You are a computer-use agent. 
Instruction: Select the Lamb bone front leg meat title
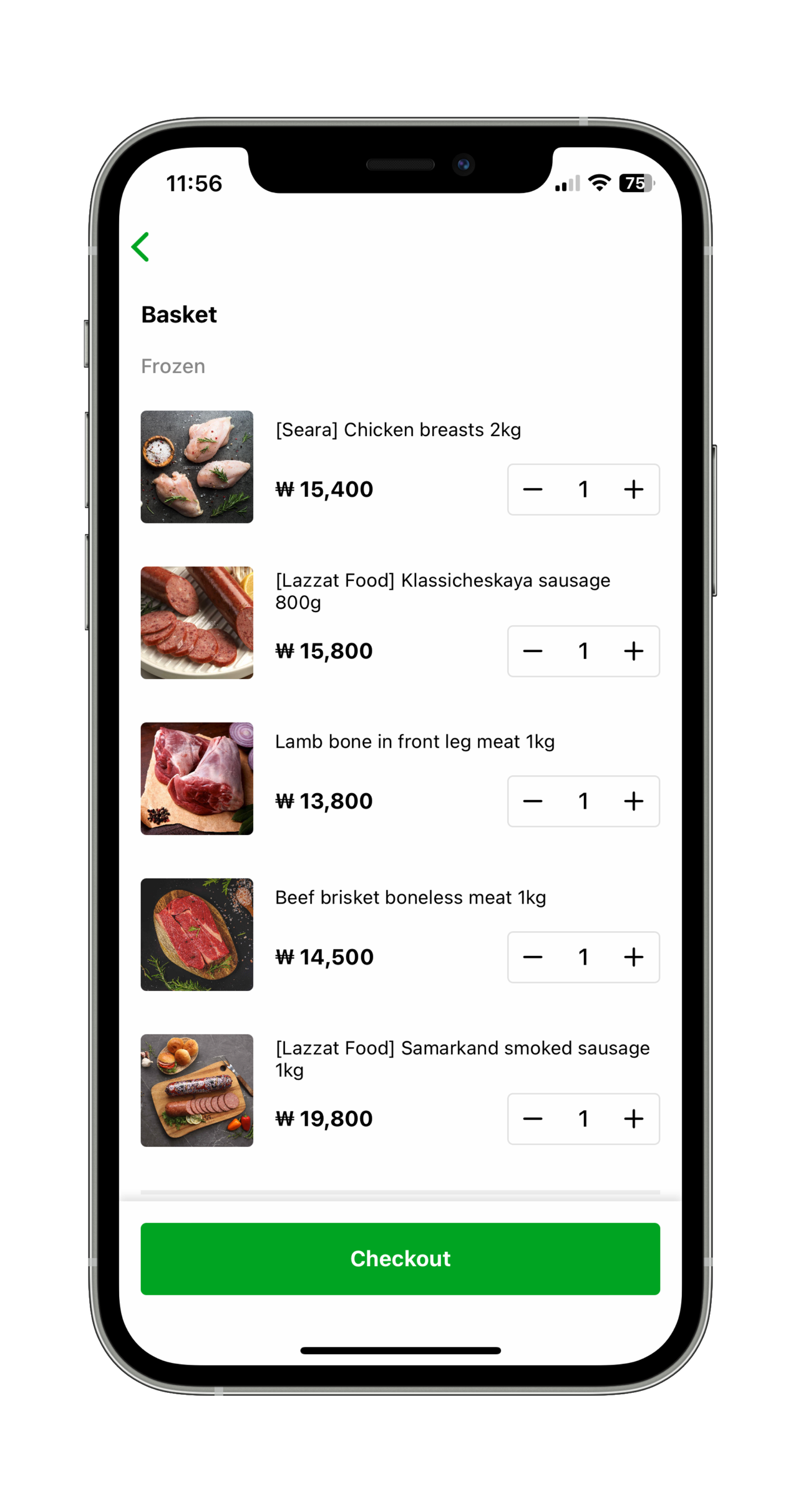(415, 741)
